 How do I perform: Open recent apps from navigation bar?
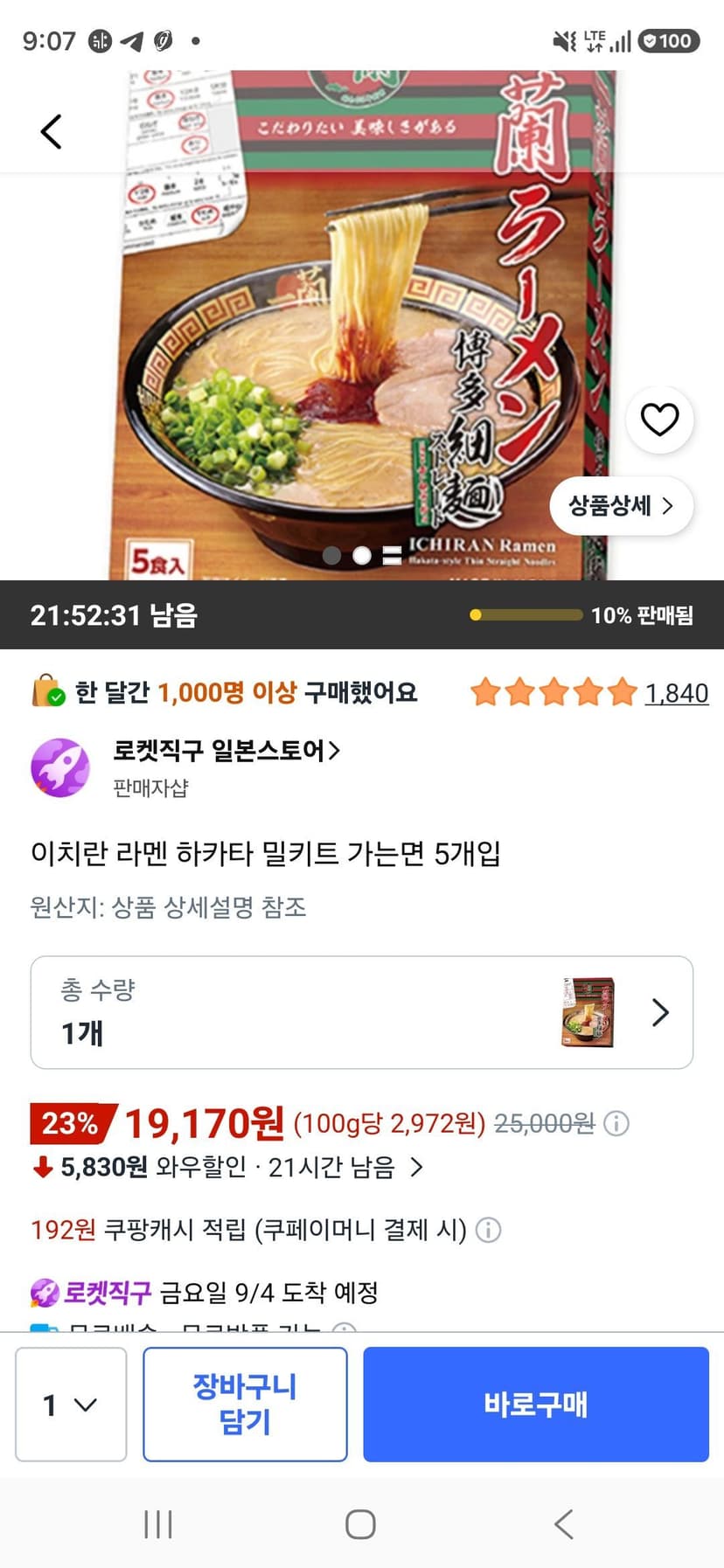click(x=158, y=1523)
